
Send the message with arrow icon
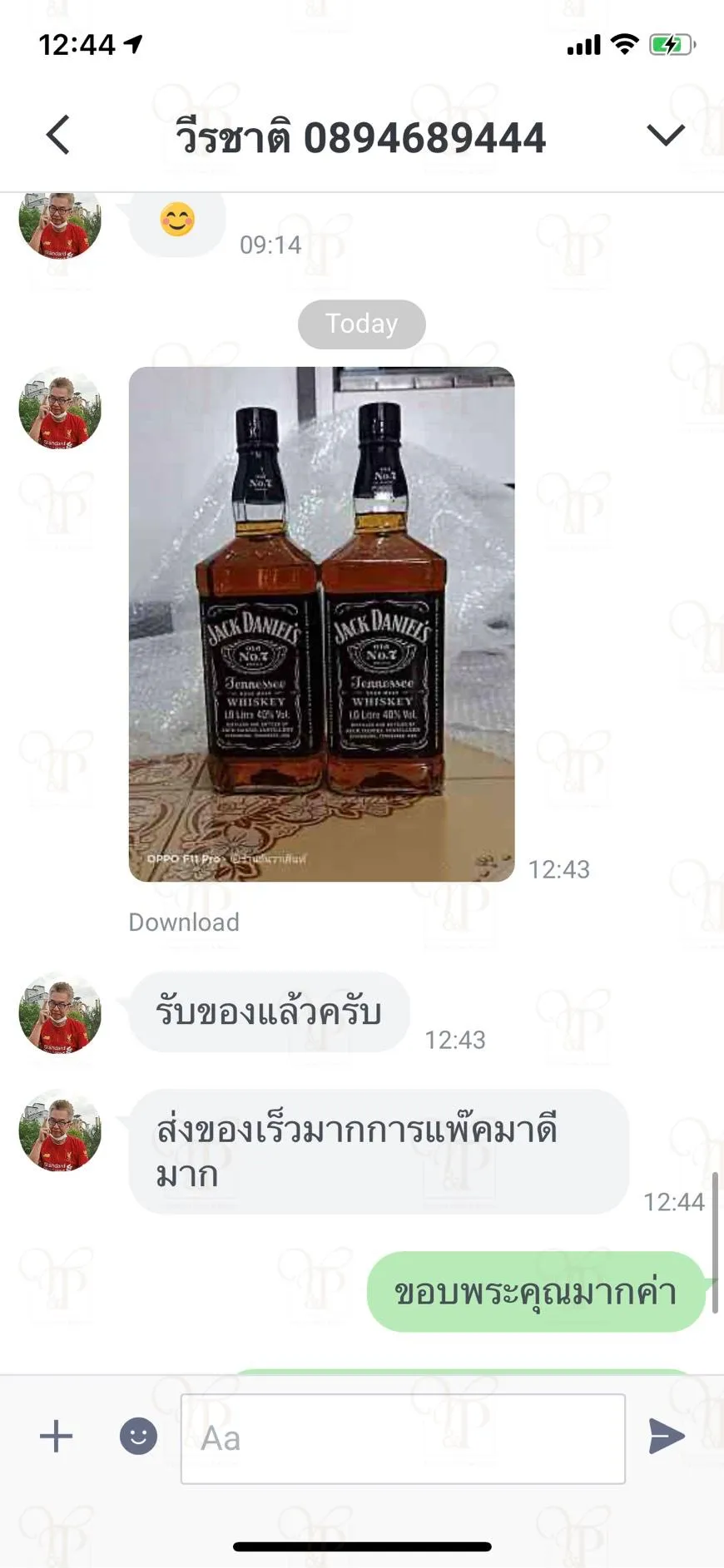tap(667, 1437)
